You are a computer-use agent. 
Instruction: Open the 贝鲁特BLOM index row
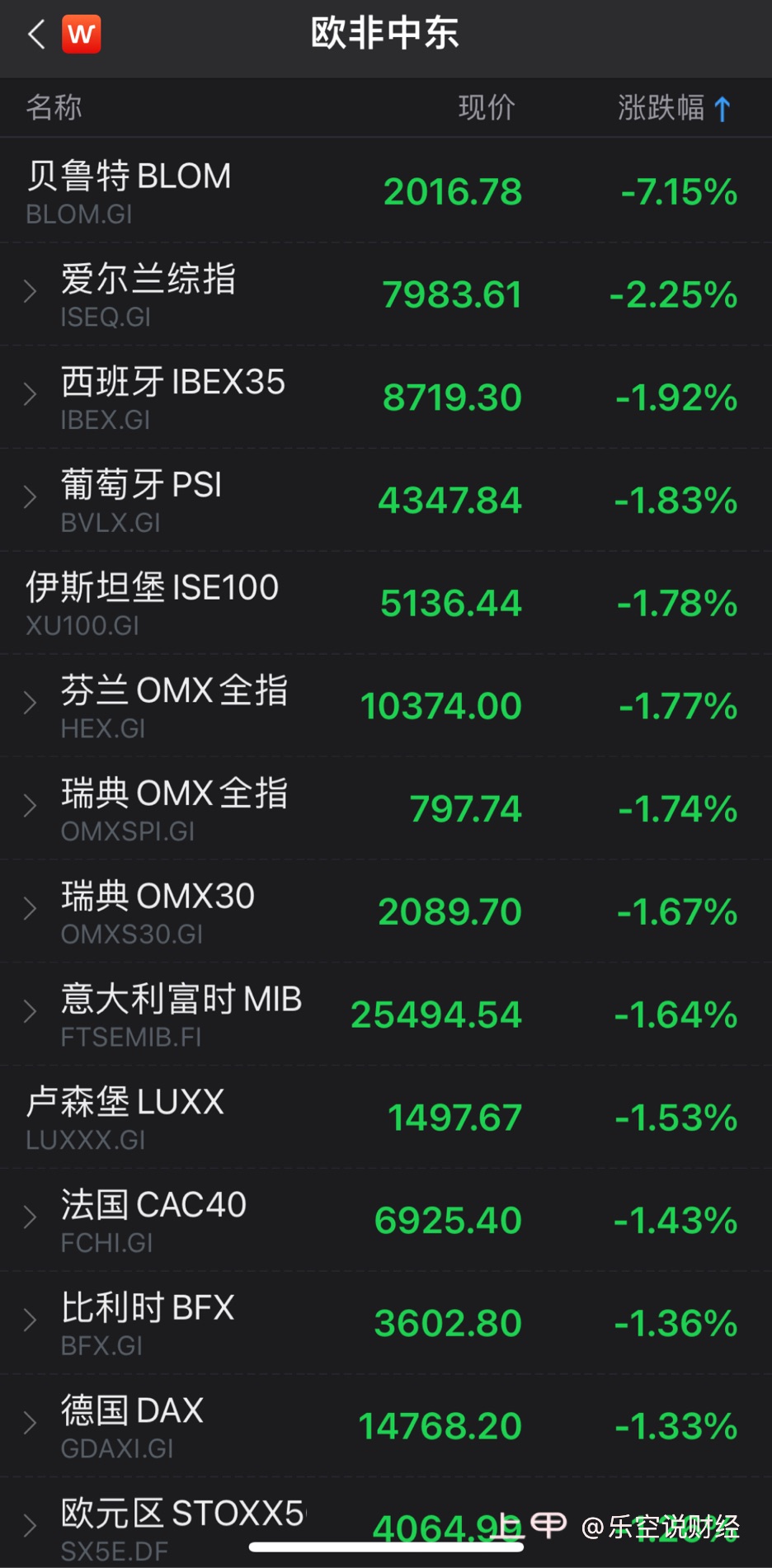(386, 191)
